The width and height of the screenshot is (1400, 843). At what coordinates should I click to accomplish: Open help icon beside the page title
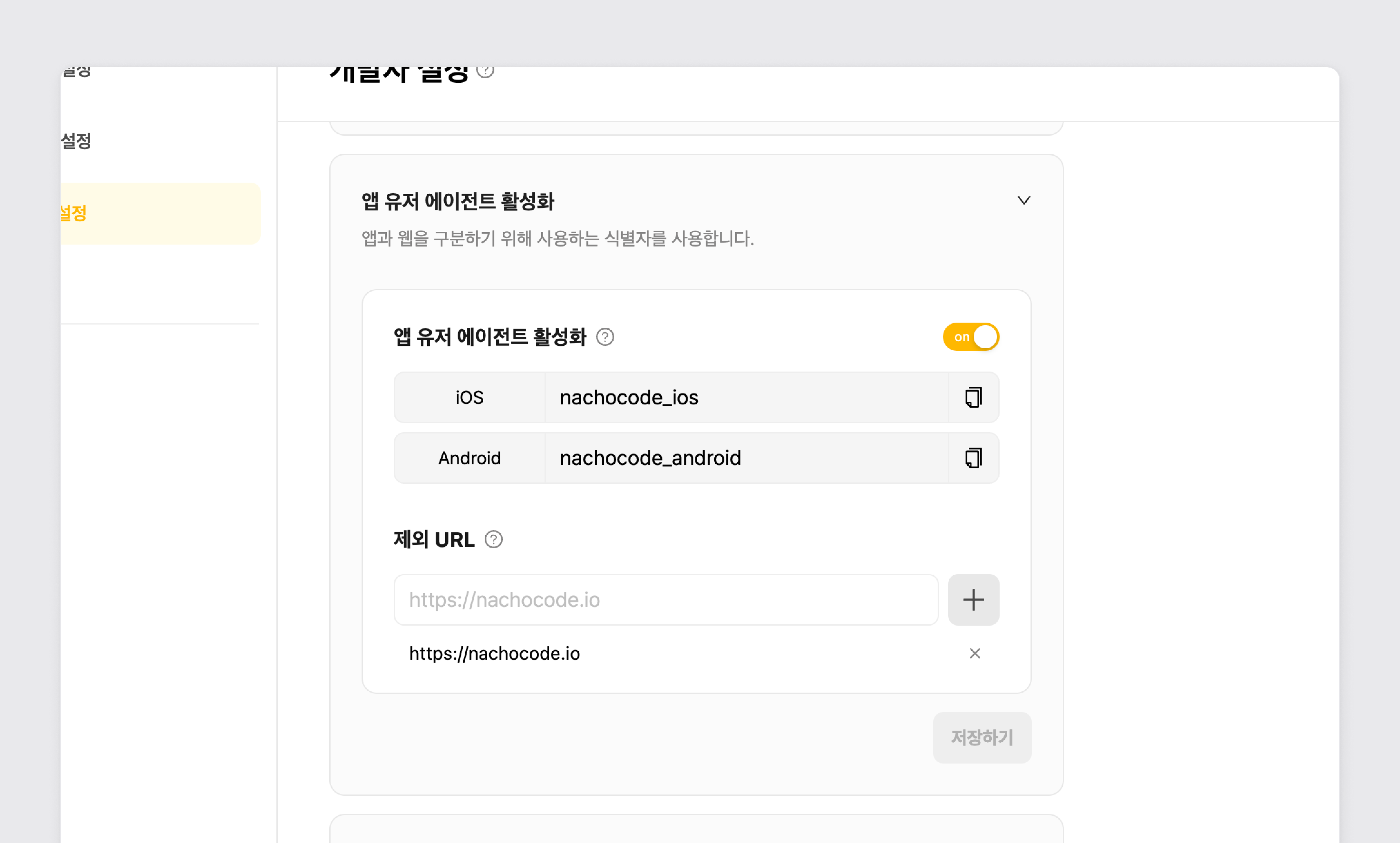point(485,71)
